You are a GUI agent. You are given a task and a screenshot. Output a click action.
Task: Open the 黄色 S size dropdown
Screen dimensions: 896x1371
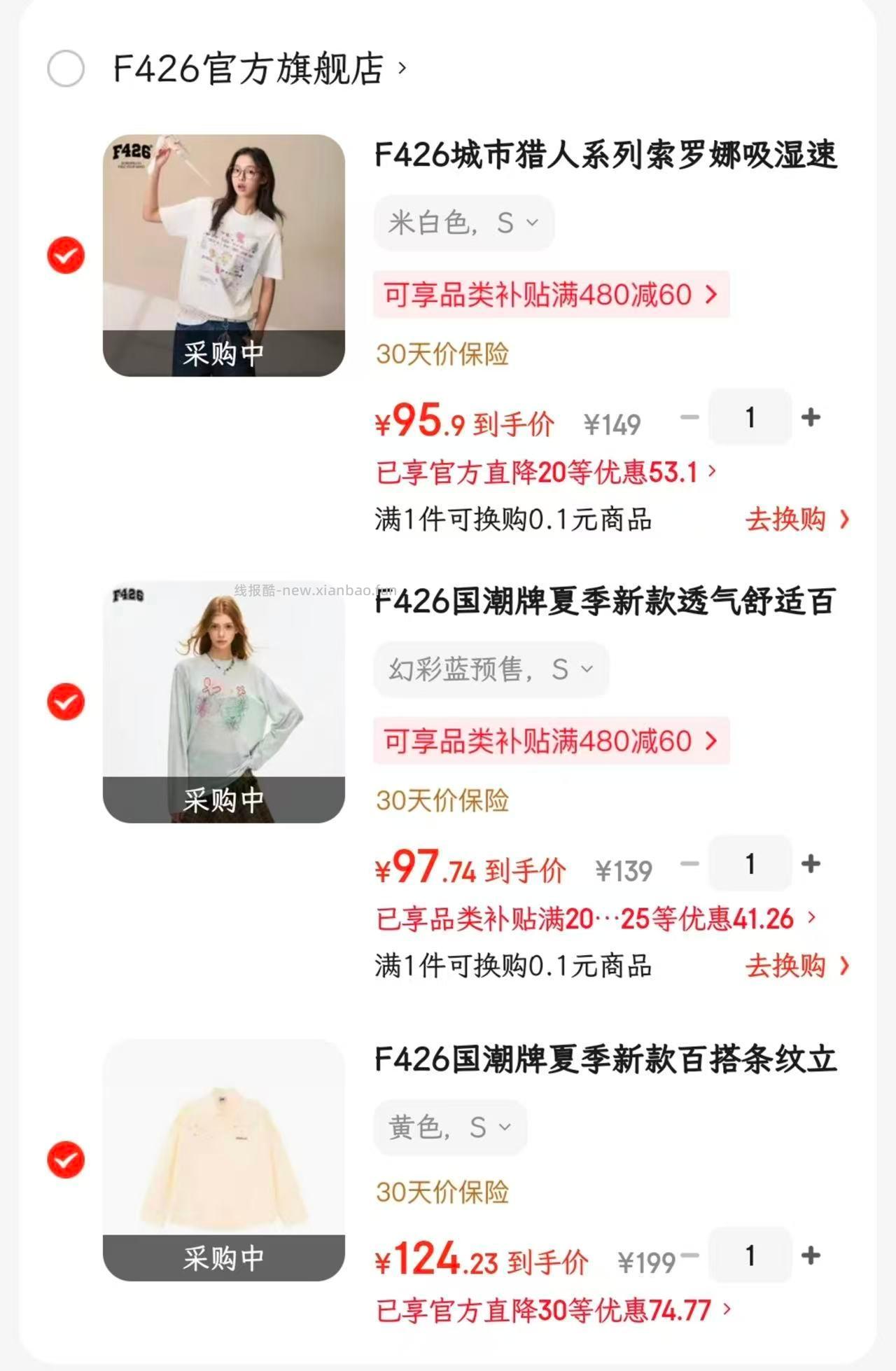(x=449, y=1127)
